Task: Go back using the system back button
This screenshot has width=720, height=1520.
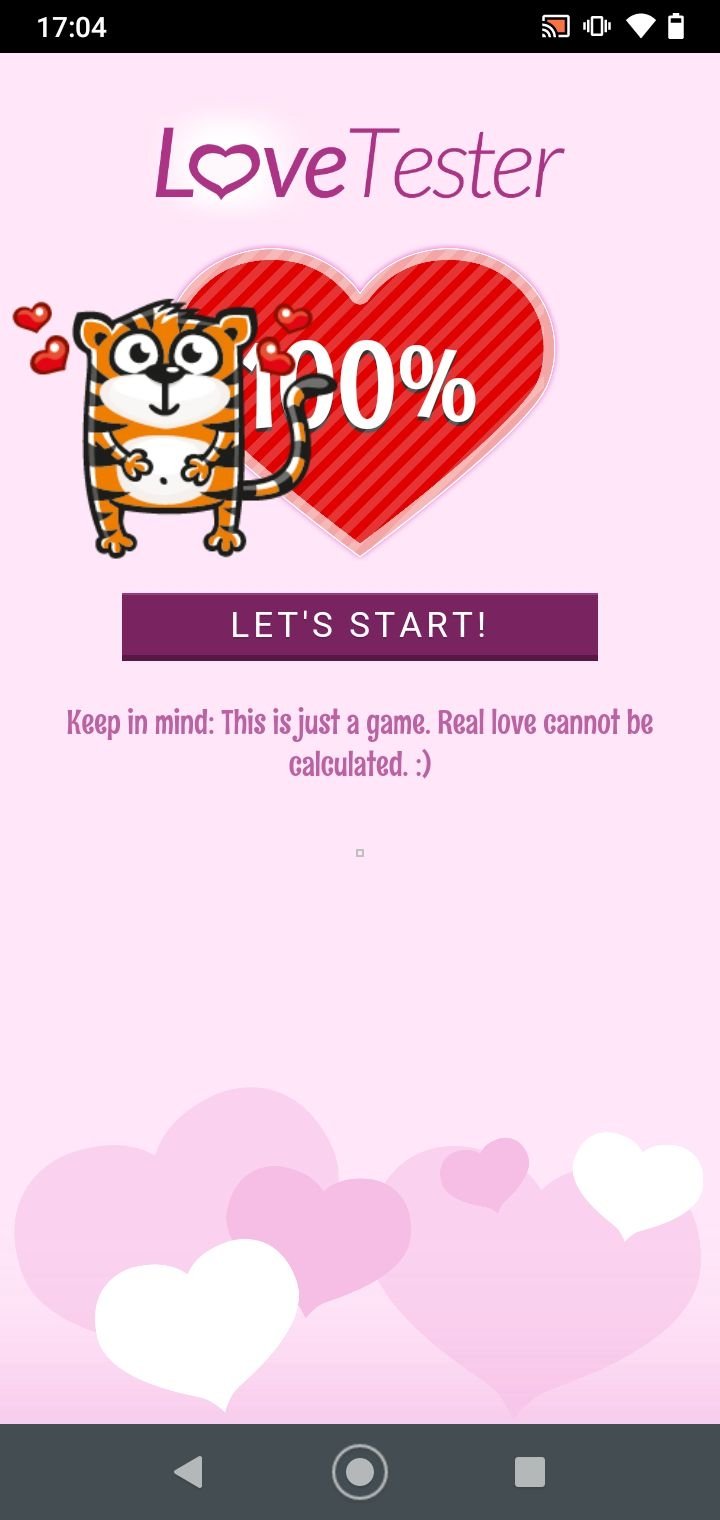Action: tap(188, 1472)
